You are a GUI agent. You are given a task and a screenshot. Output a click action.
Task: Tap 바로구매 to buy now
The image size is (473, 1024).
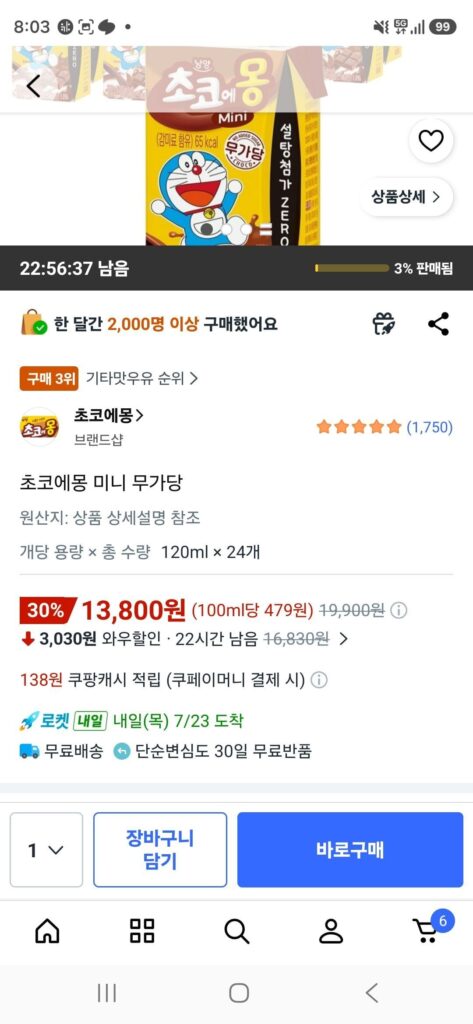[350, 850]
